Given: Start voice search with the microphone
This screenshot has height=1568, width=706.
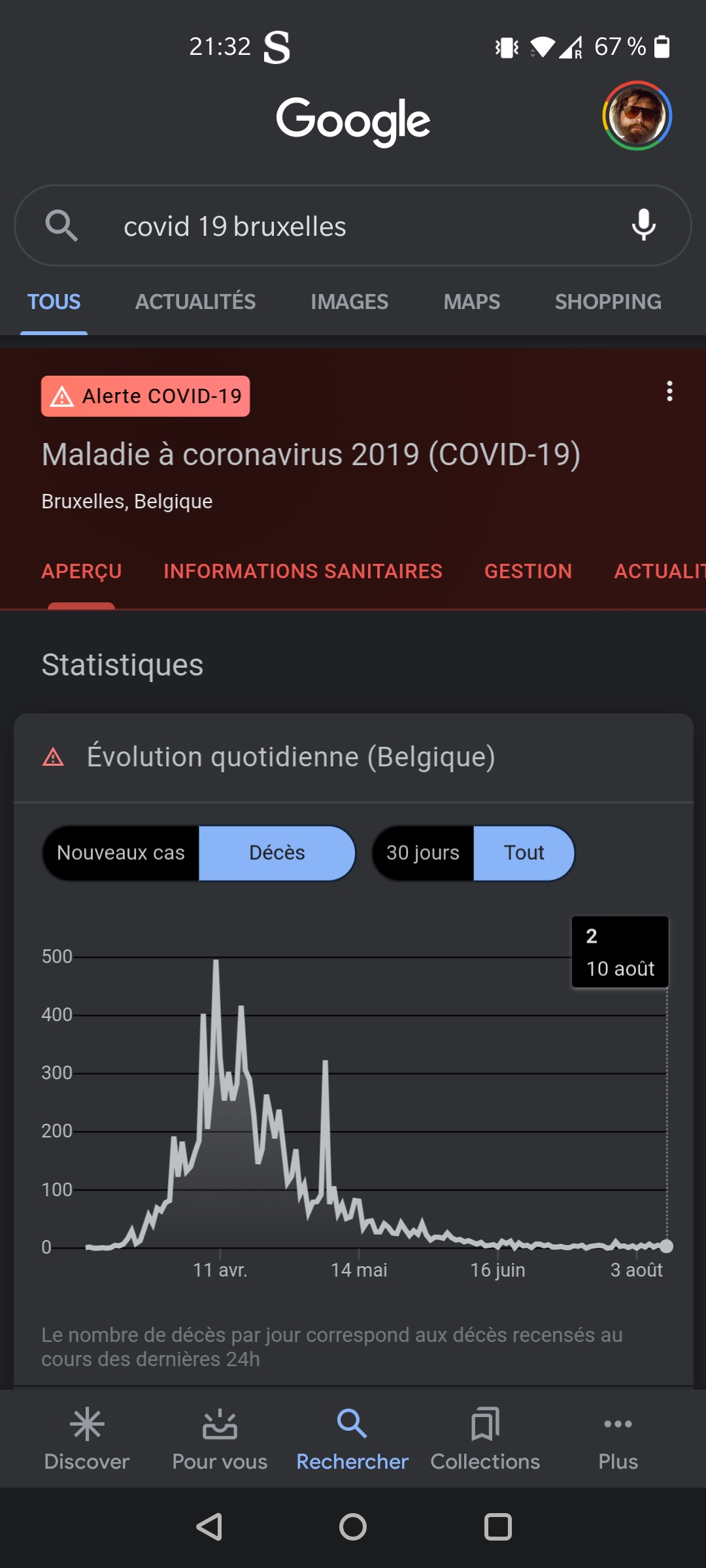Looking at the screenshot, I should (643, 225).
